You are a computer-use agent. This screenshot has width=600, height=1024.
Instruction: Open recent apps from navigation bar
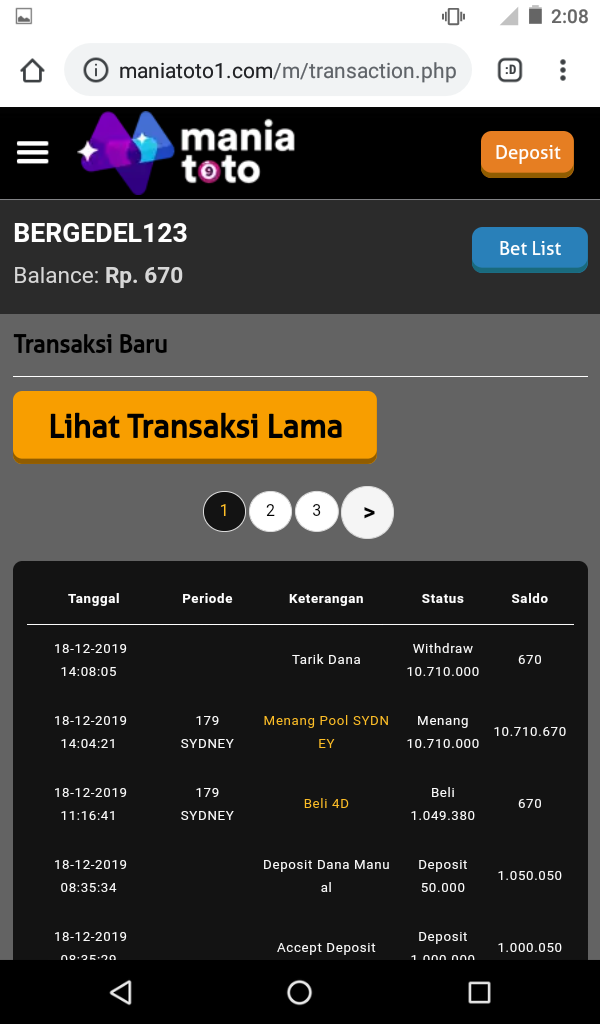[x=479, y=992]
